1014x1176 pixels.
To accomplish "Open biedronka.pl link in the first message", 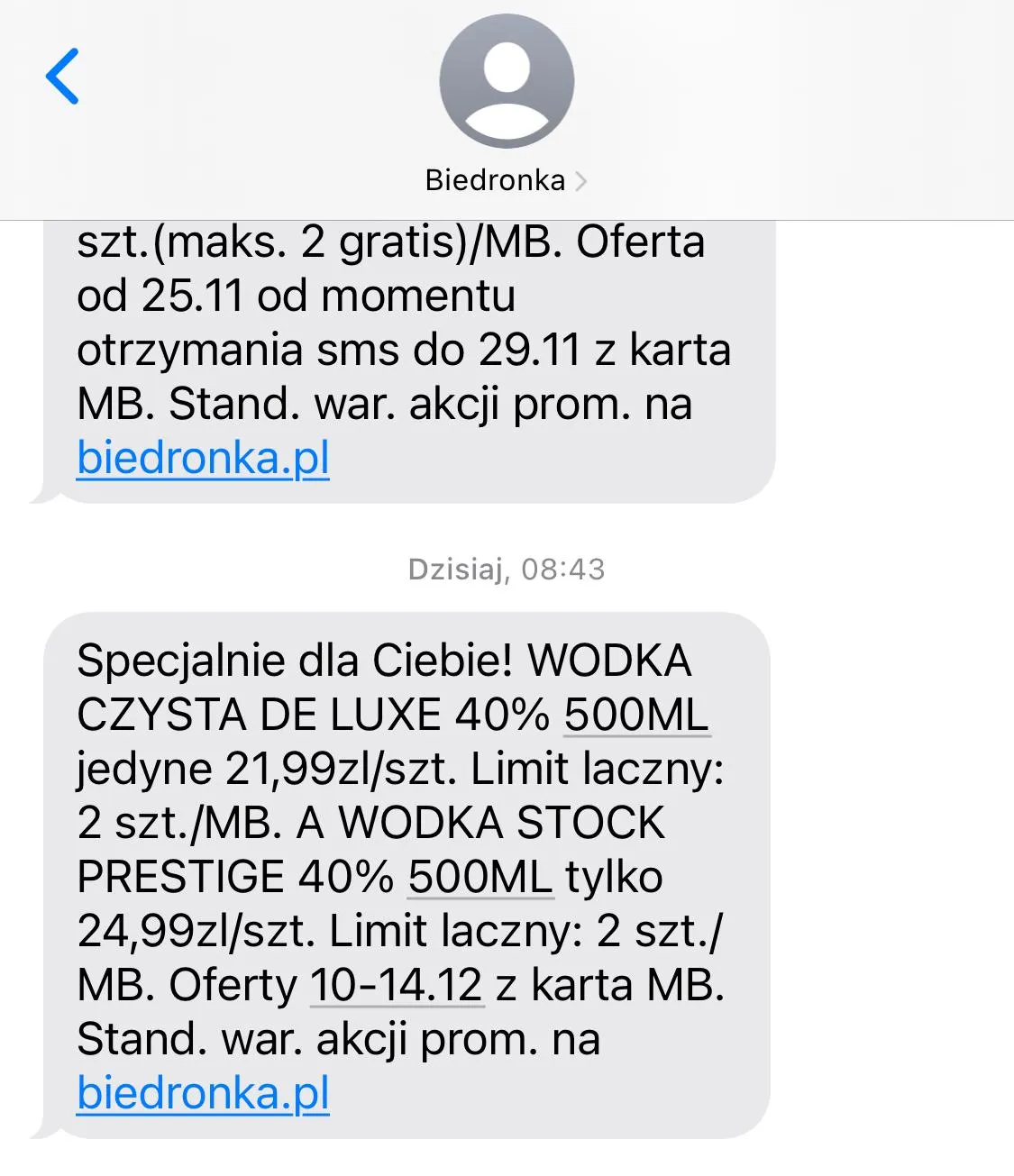I will point(203,458).
